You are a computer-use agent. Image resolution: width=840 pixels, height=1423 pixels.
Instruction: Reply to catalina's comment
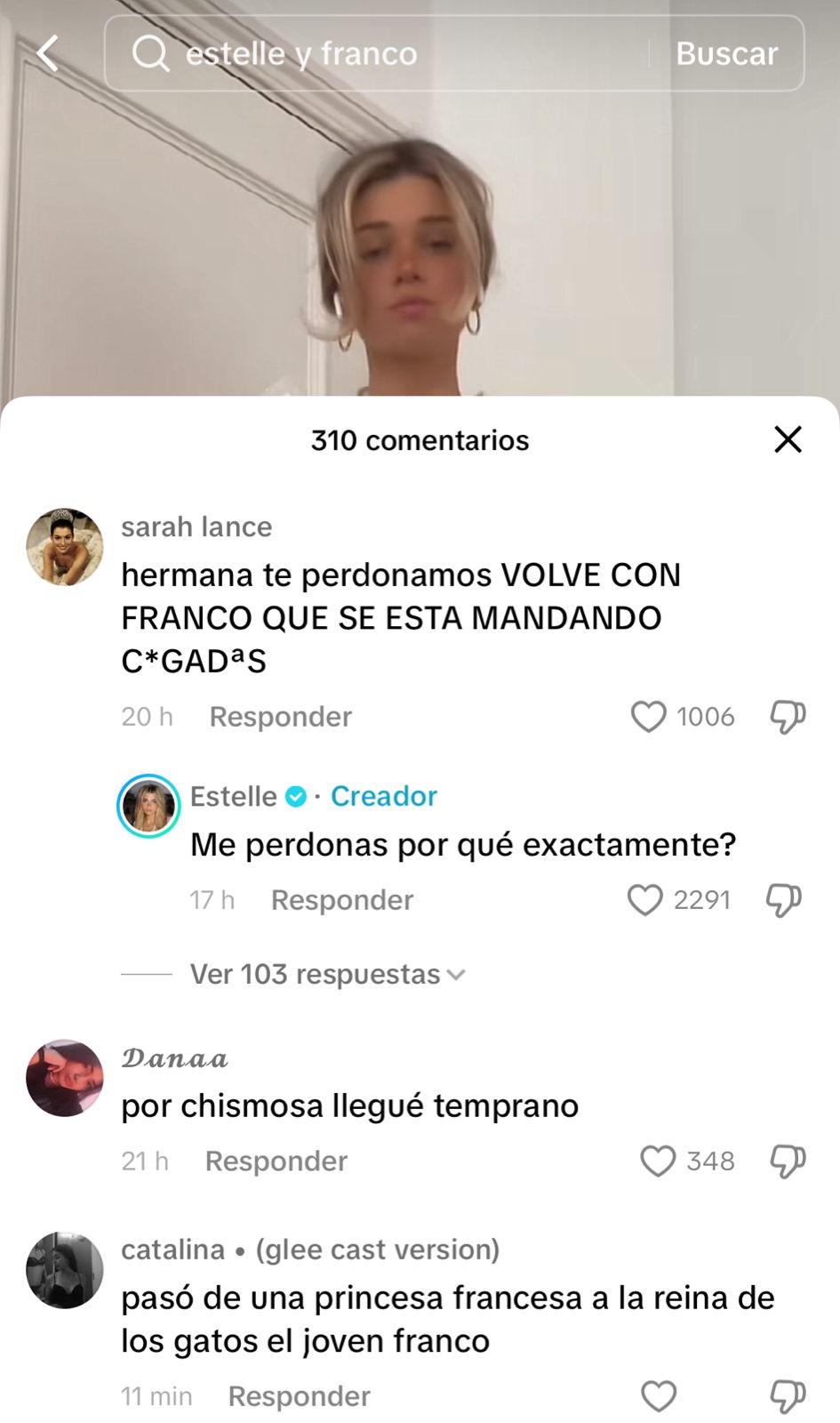pos(299,1396)
